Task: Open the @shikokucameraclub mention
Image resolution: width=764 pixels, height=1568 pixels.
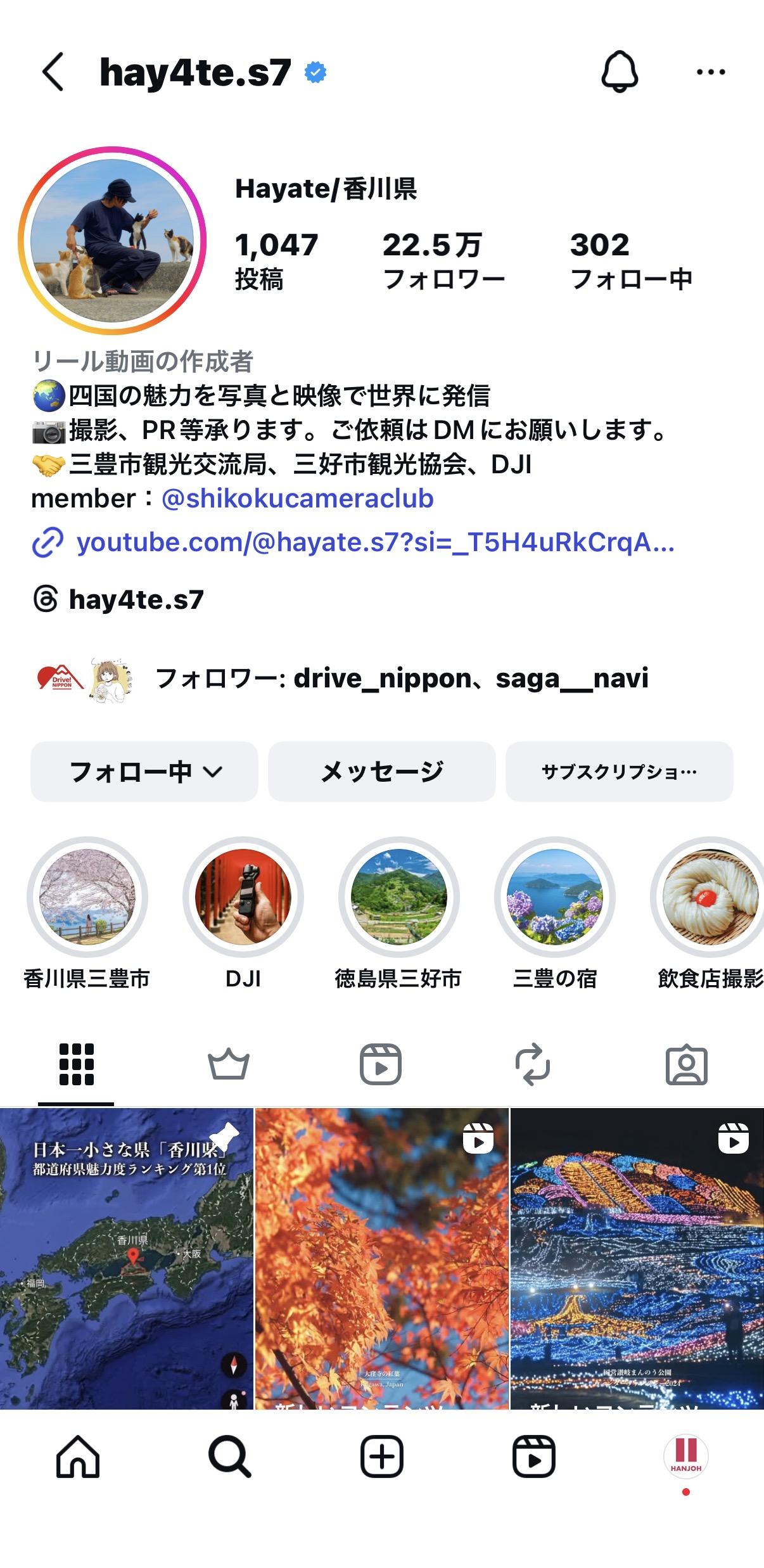Action: pos(297,499)
